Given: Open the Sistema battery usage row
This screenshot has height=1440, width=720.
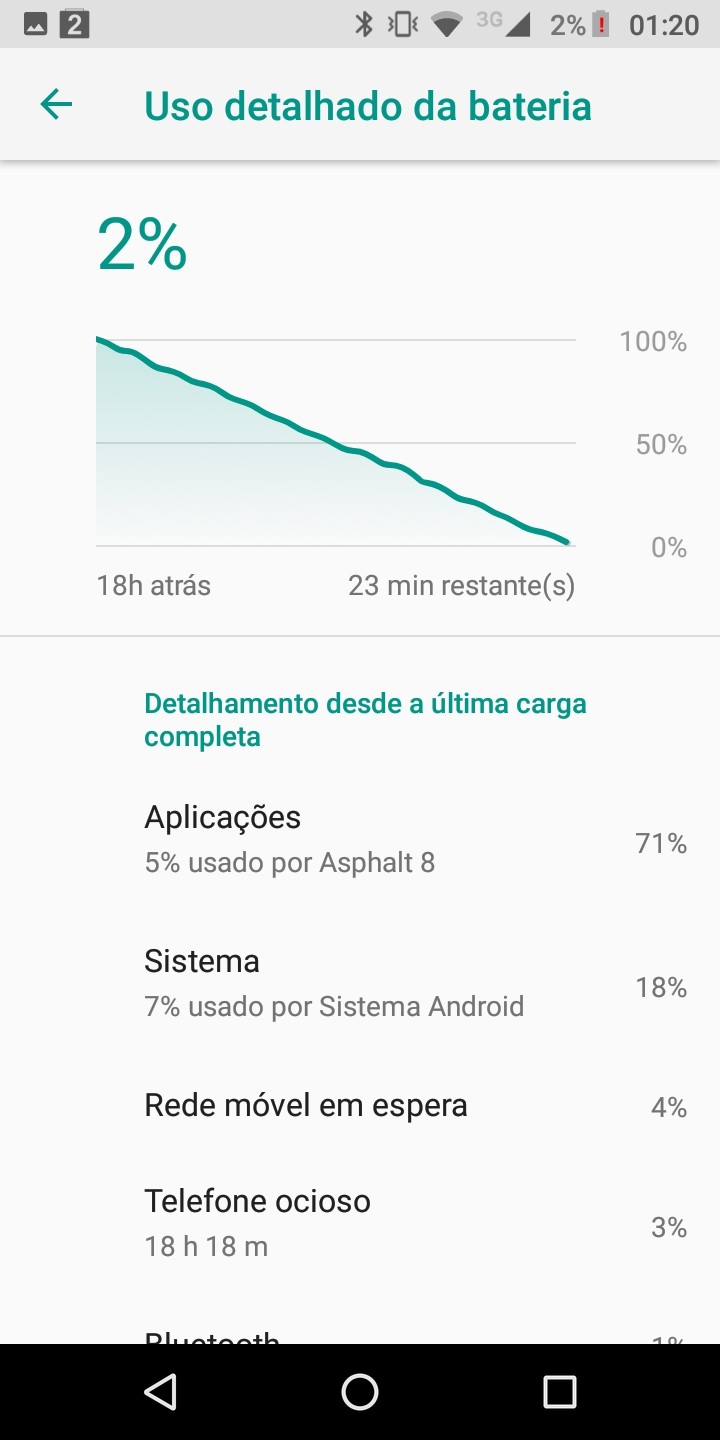Looking at the screenshot, I should pyautogui.click(x=360, y=984).
